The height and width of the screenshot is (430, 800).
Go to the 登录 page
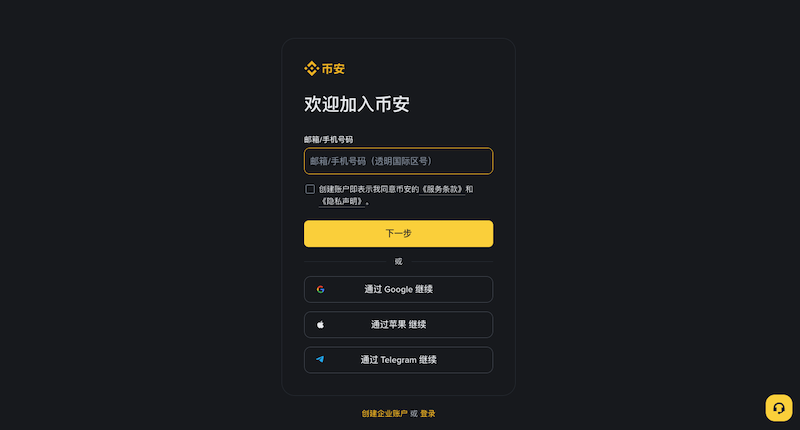point(428,413)
